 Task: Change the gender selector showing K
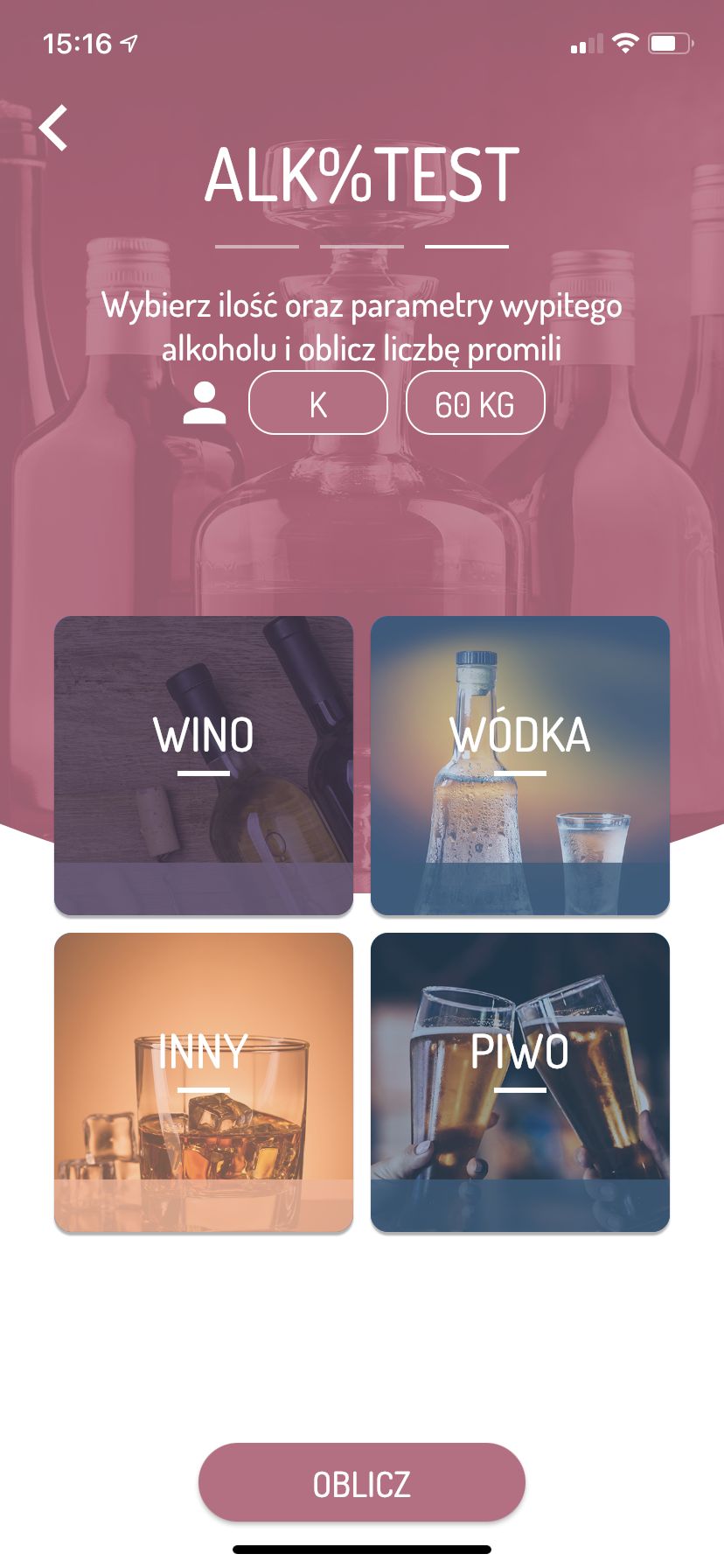(x=318, y=402)
